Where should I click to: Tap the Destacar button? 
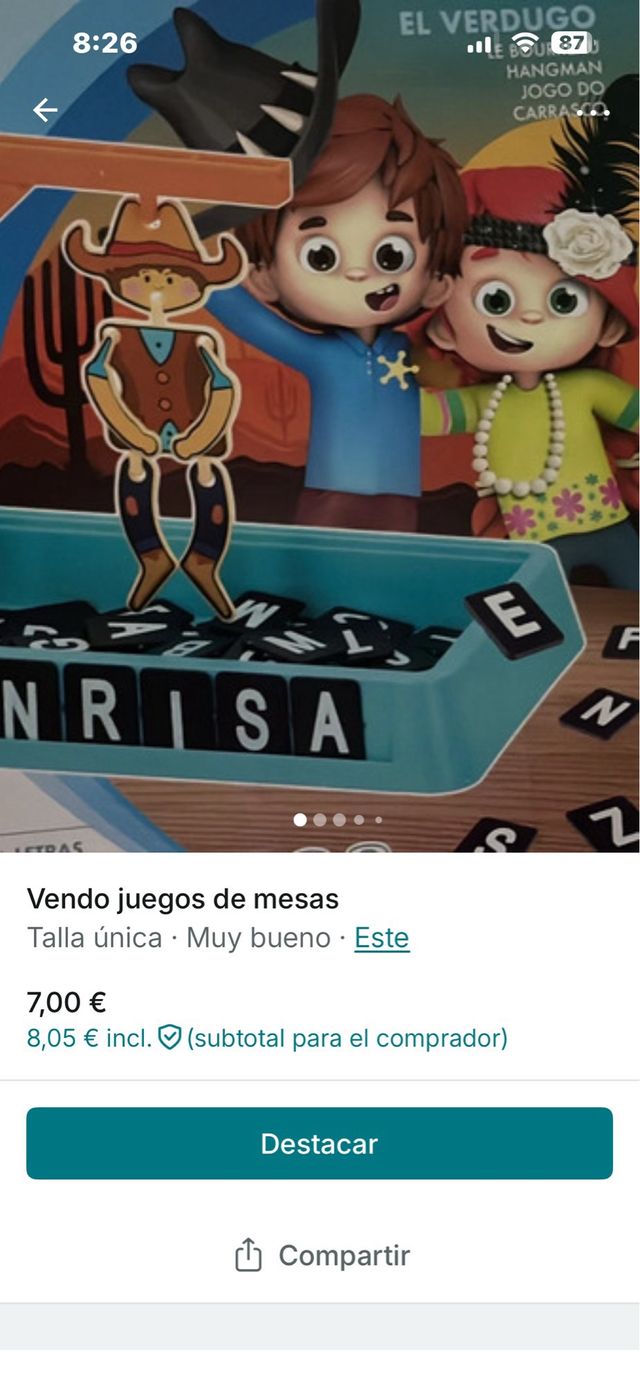point(319,1143)
